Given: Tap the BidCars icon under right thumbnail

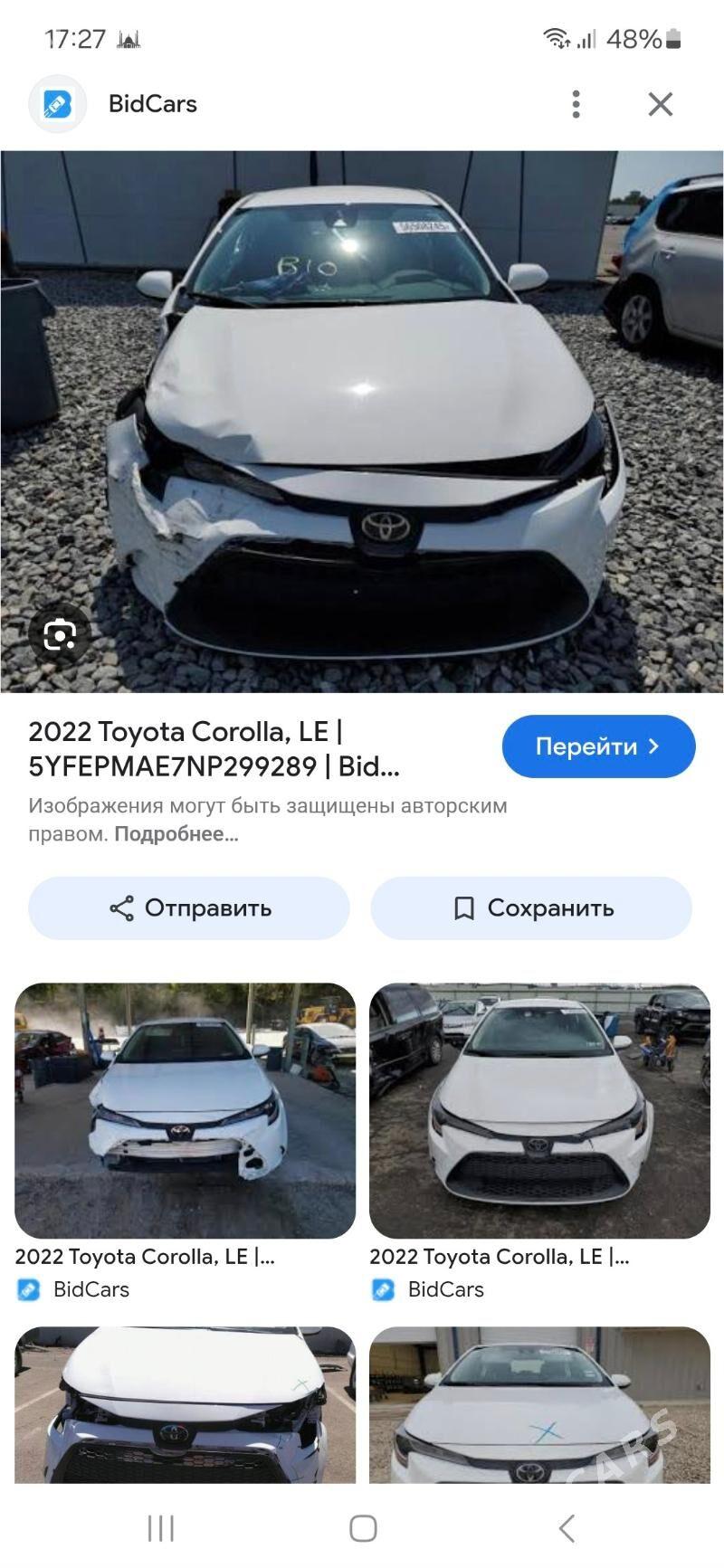Looking at the screenshot, I should pos(383,1288).
